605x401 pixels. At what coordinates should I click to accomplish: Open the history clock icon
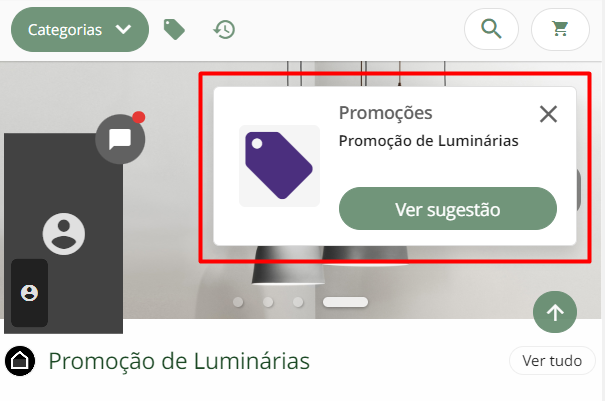click(224, 30)
